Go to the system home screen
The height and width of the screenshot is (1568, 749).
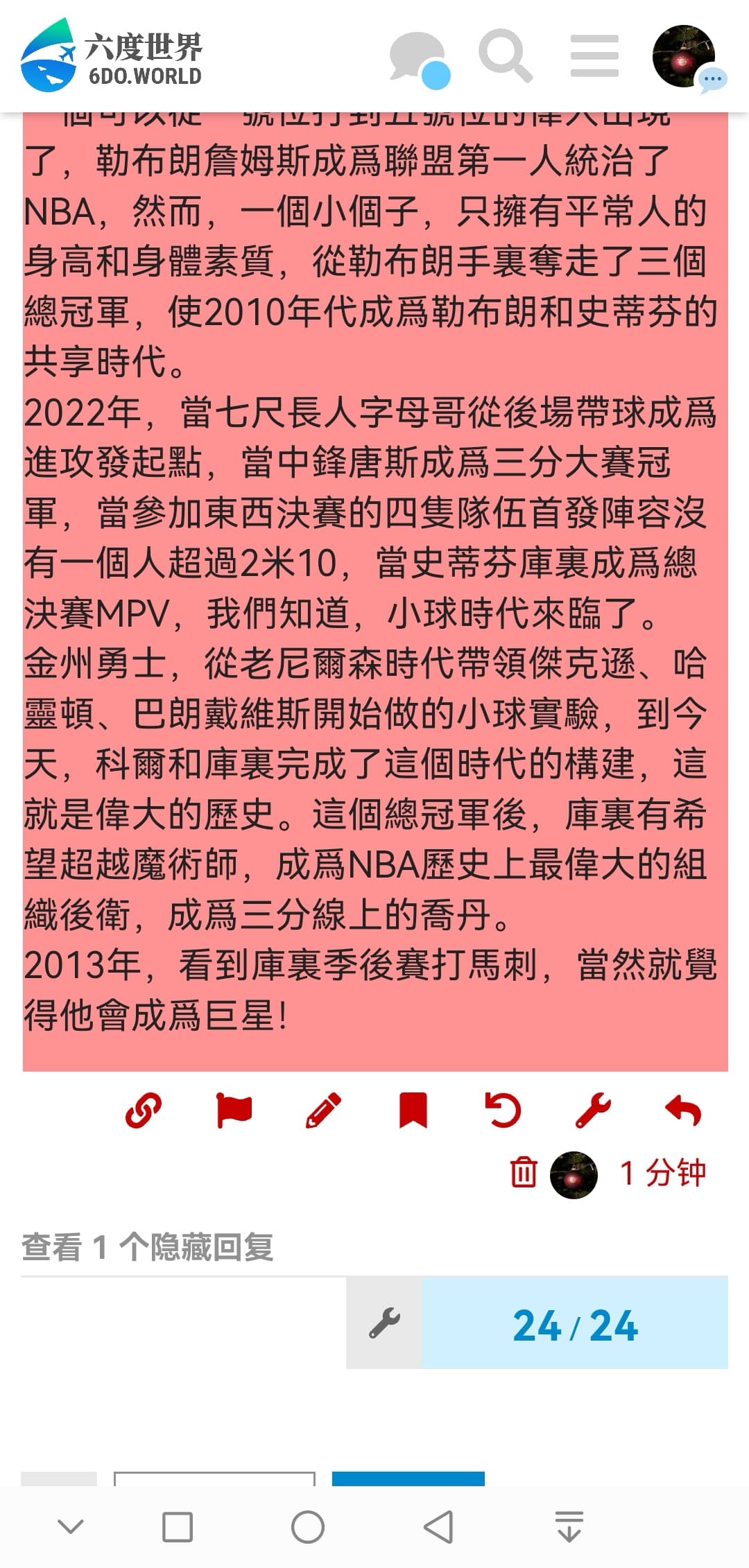[308, 1526]
